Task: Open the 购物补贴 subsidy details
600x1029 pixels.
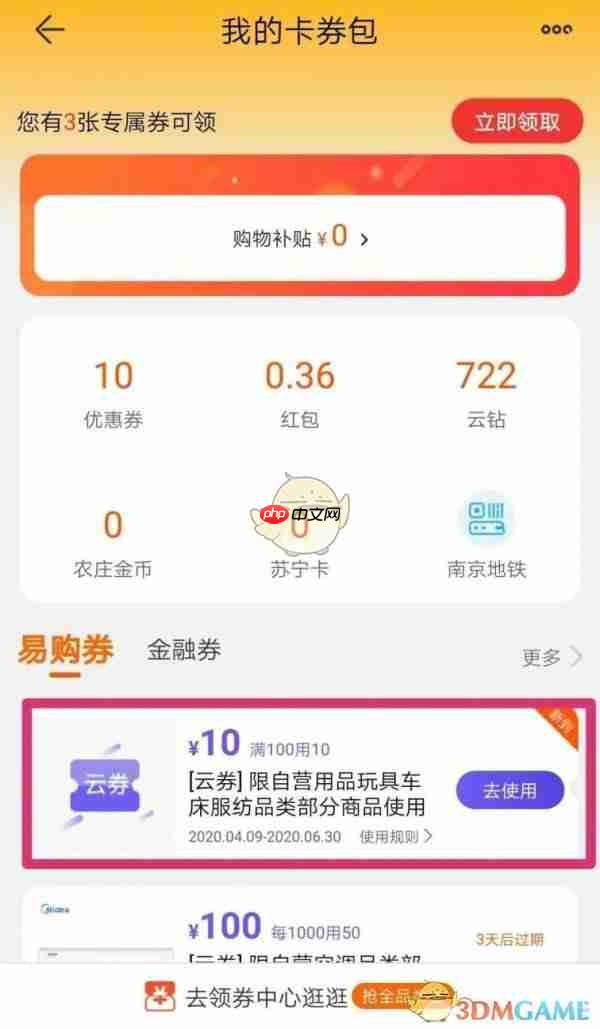Action: (300, 238)
